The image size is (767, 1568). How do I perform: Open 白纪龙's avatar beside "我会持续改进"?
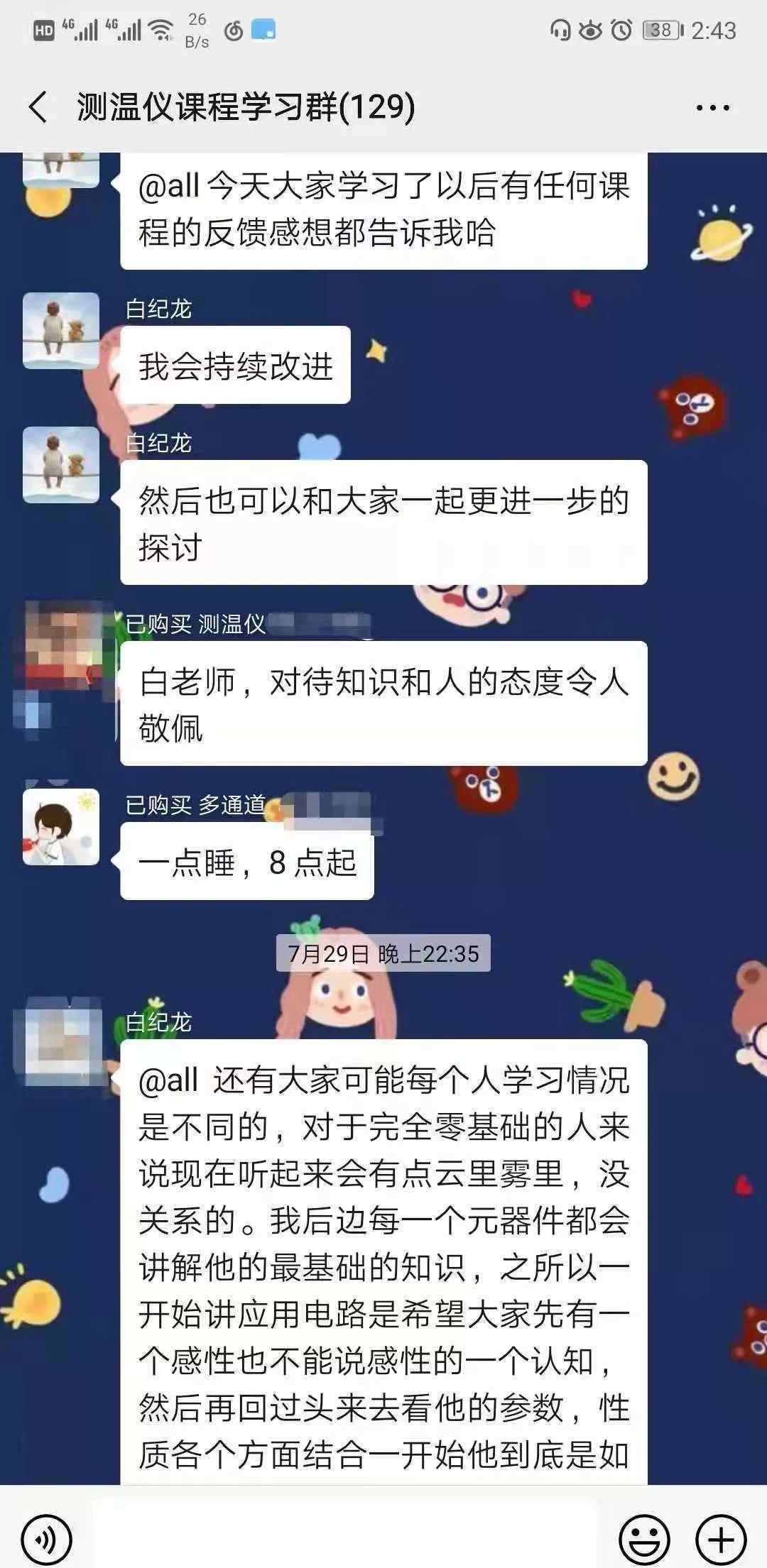coord(61,331)
